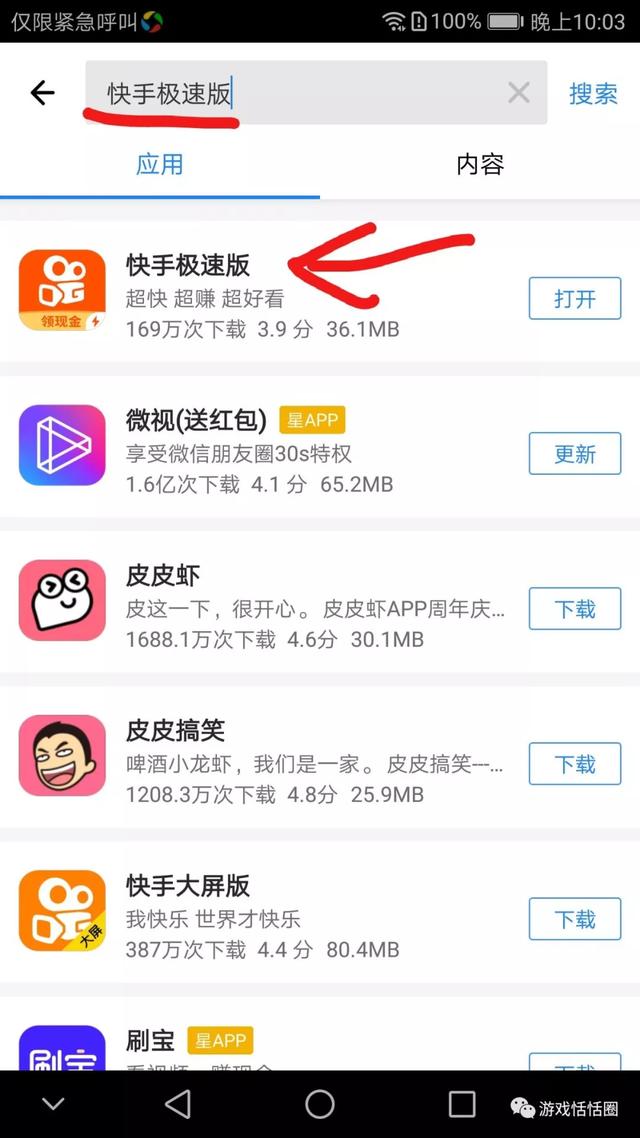640x1138 pixels.
Task: Go back using the top-left arrow
Action: pos(42,93)
